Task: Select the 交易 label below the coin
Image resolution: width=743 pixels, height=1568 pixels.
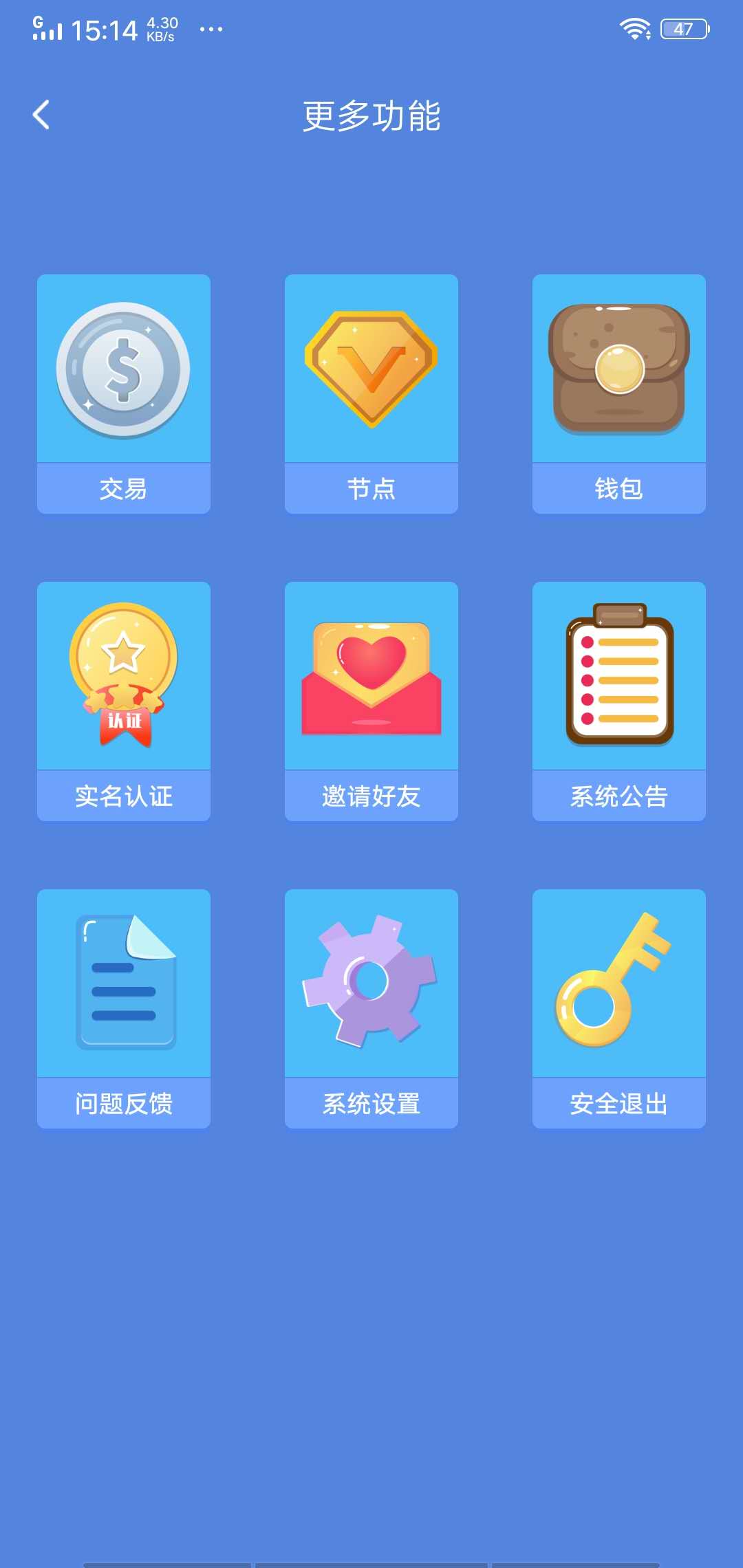Action: pyautogui.click(x=124, y=490)
